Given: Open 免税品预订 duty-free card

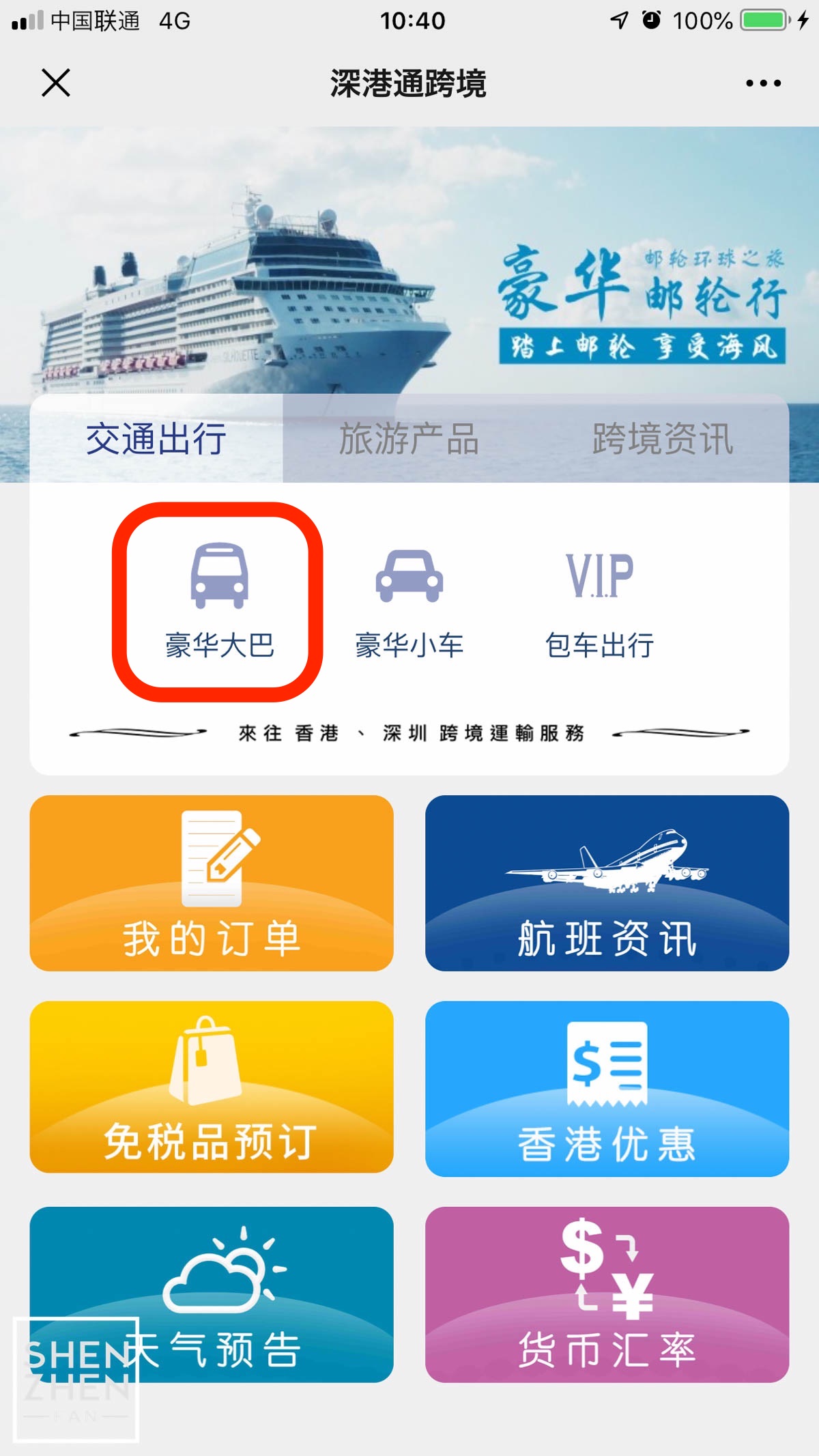Looking at the screenshot, I should 212,1087.
